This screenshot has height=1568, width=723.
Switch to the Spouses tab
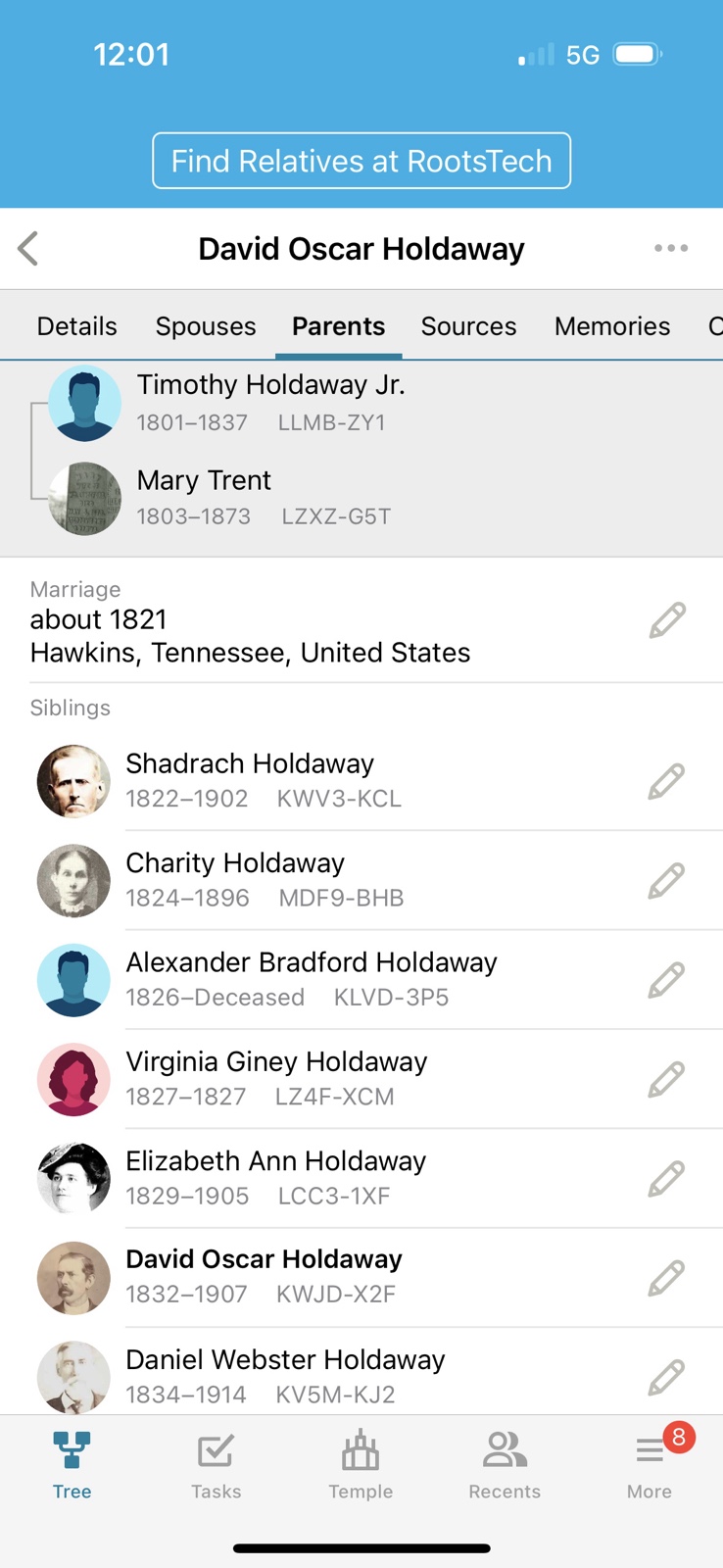[x=206, y=326]
